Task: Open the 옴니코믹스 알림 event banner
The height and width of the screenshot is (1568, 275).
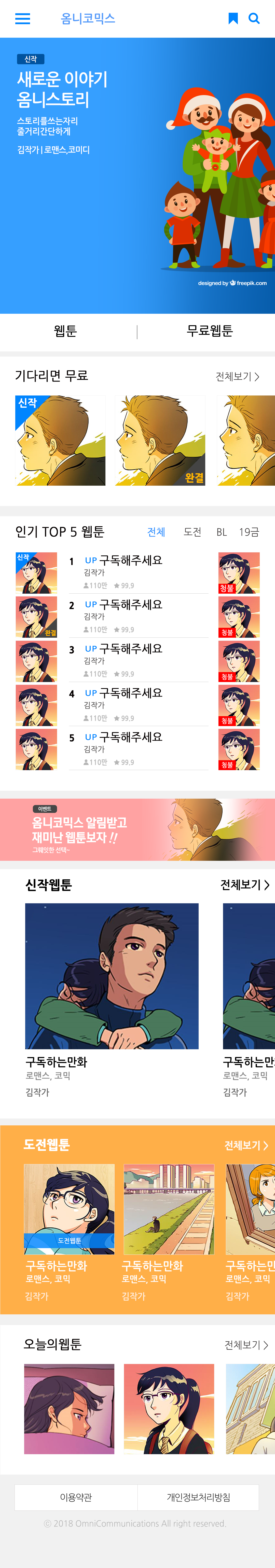Action: 137,830
